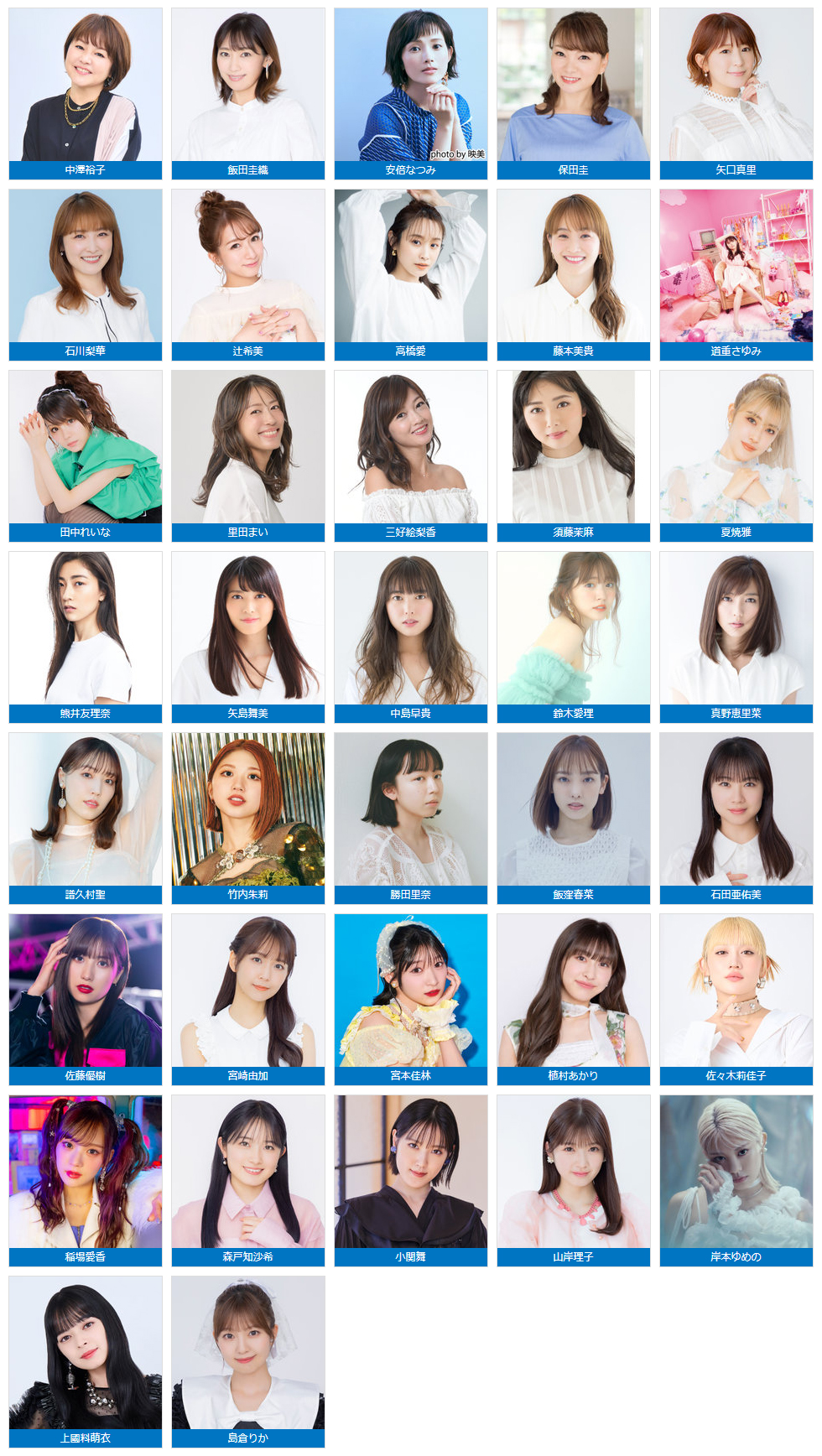Open the 稲場愛香 tile
Screen dimensions: 822x1456
pos(85,1180)
